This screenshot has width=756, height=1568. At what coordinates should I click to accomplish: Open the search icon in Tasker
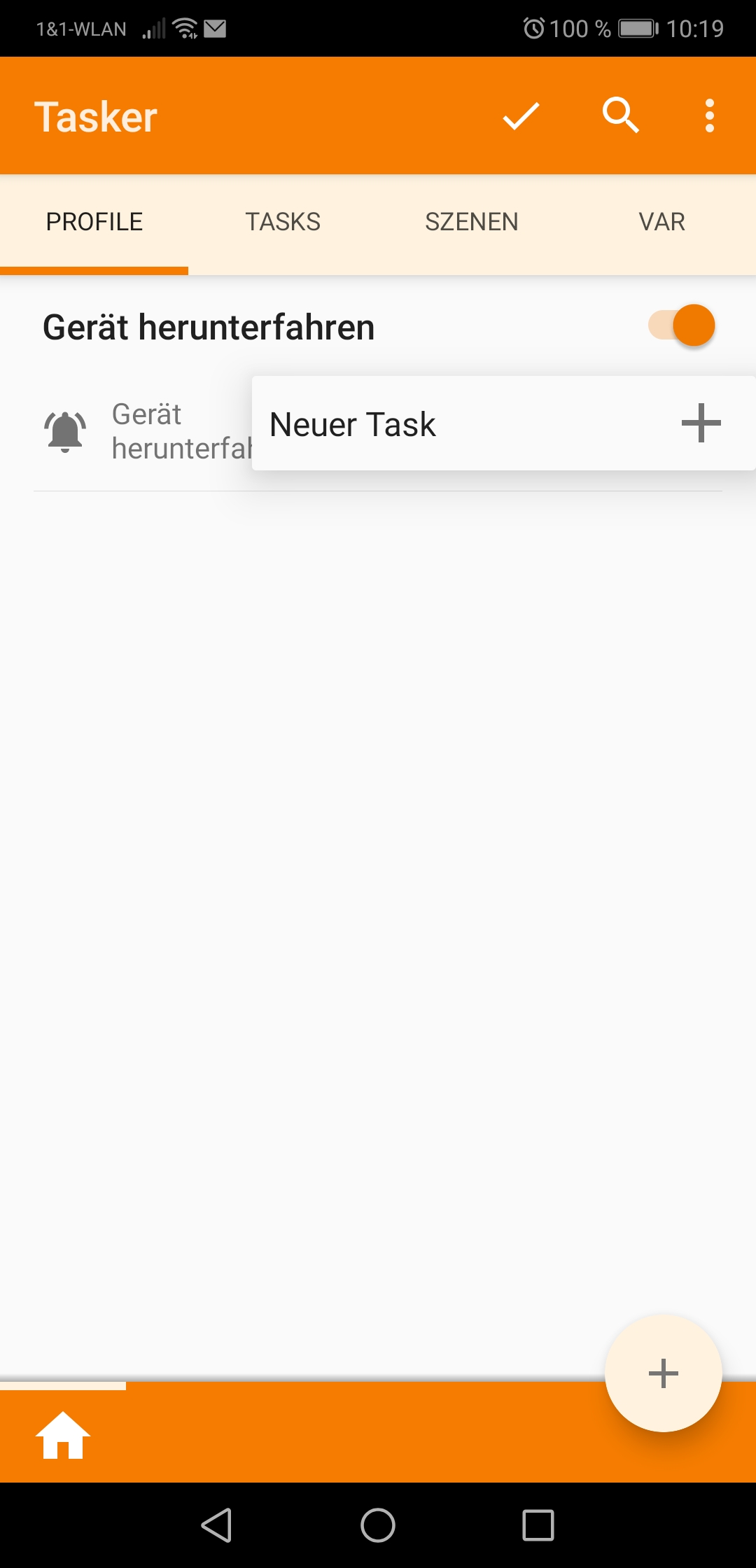620,115
